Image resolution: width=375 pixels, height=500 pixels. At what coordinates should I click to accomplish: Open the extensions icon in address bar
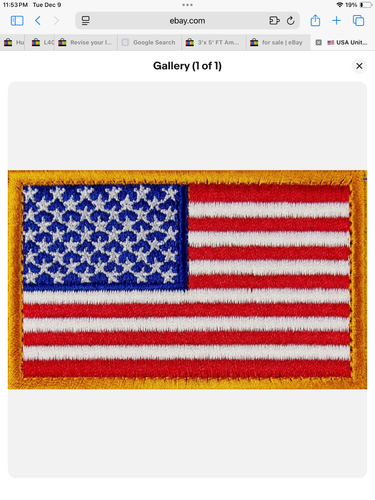point(274,21)
